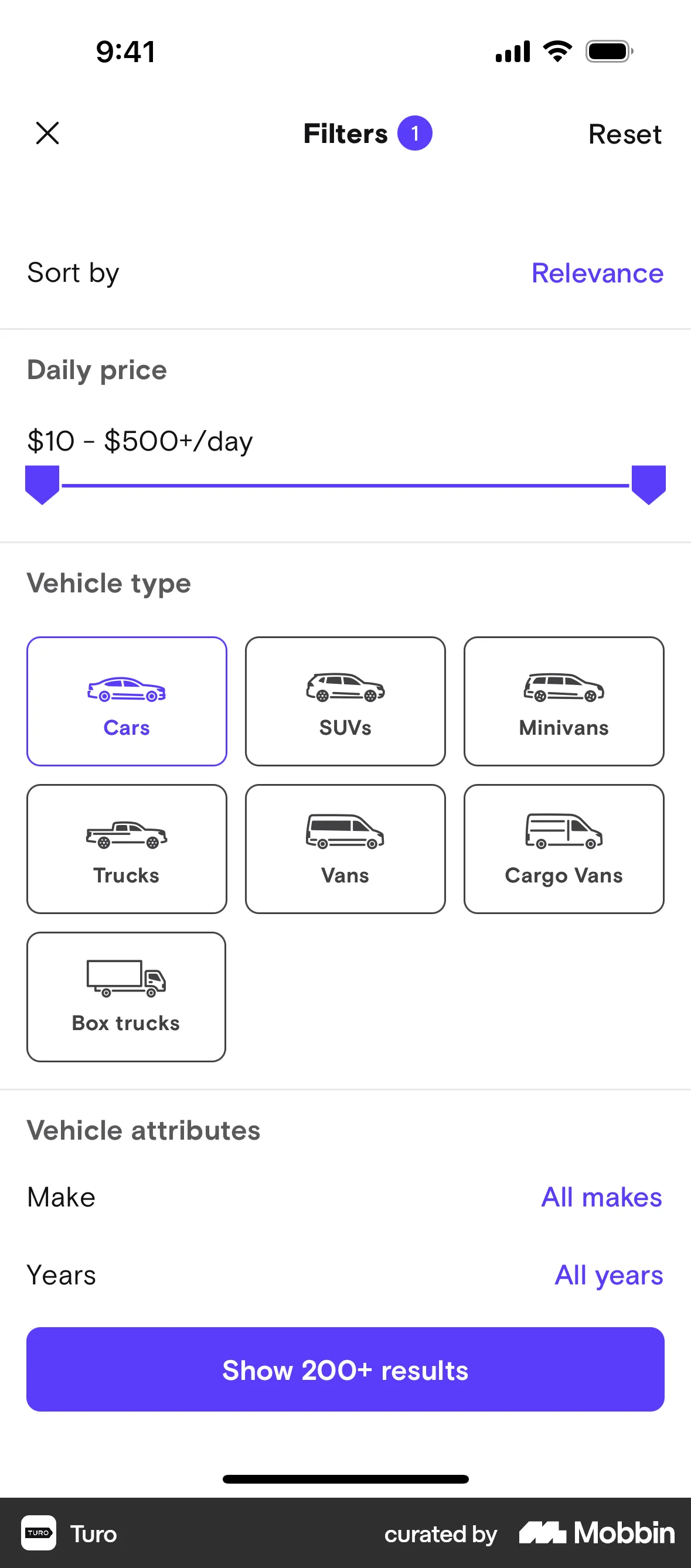Select the Trucks pickup icon
The width and height of the screenshot is (691, 1568).
(x=126, y=840)
